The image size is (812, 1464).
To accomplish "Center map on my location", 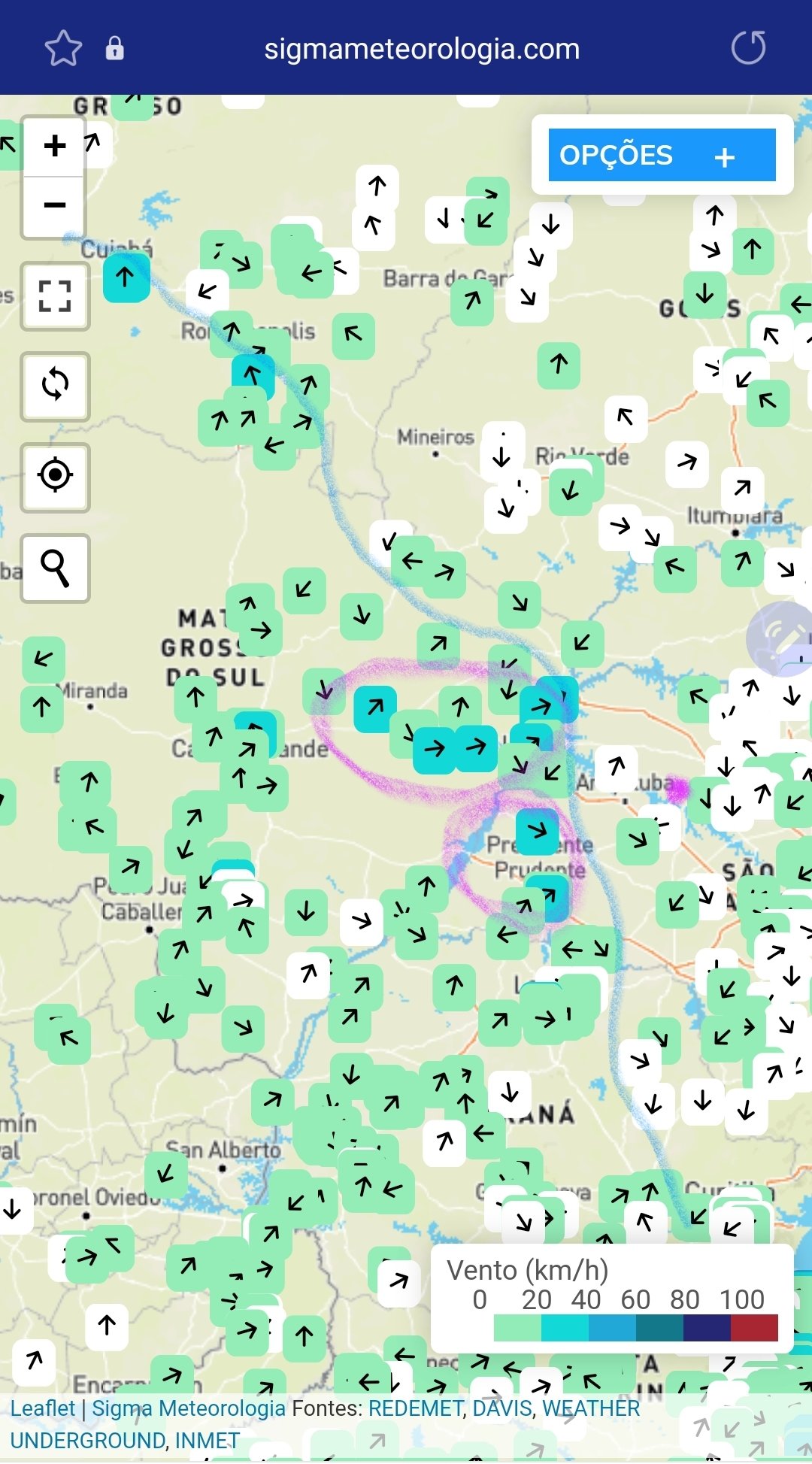I will click(x=55, y=477).
